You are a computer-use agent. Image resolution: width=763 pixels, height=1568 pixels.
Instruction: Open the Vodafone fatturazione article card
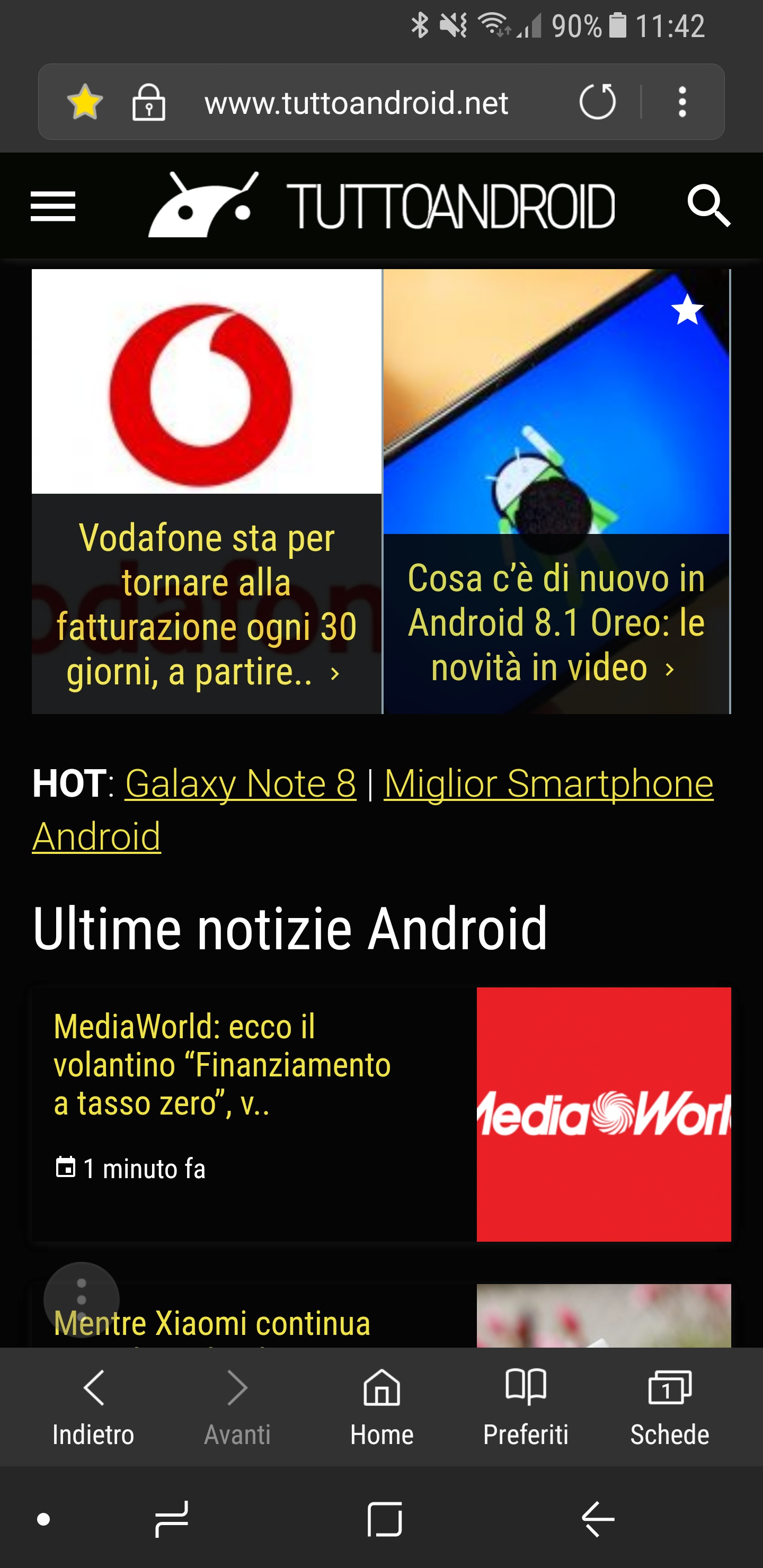point(207,491)
